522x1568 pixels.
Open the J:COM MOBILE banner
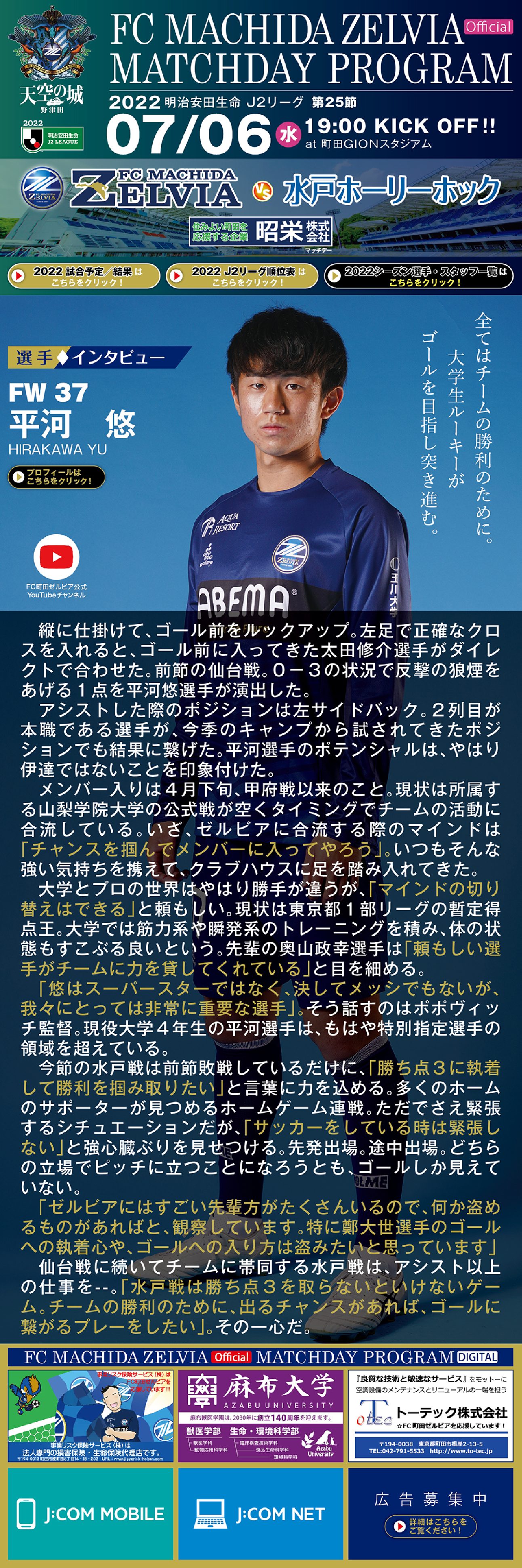[x=89, y=1513]
